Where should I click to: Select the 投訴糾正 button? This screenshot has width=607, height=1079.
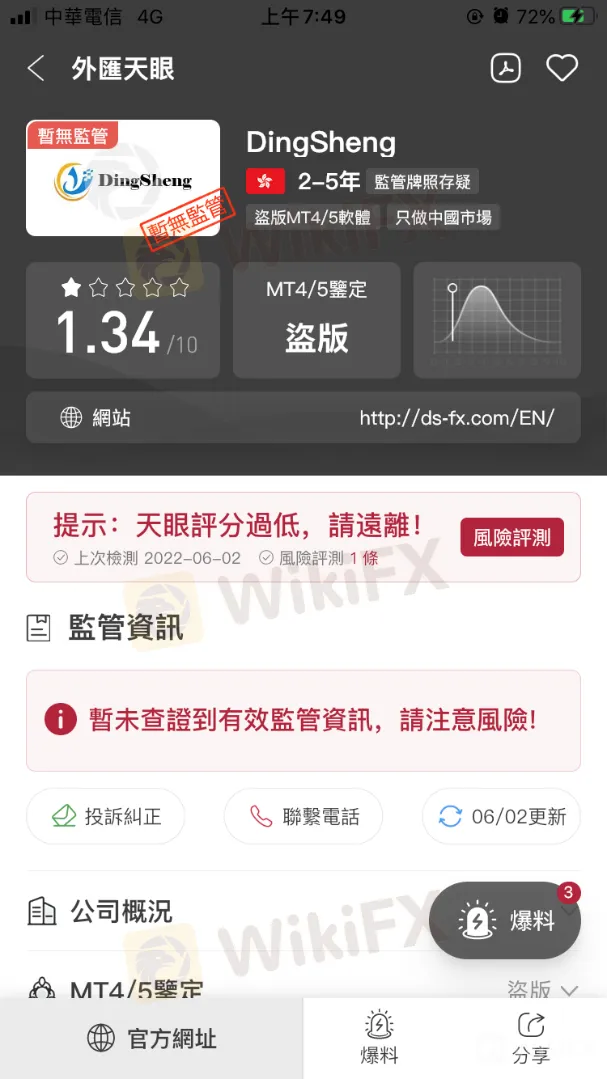coord(106,816)
